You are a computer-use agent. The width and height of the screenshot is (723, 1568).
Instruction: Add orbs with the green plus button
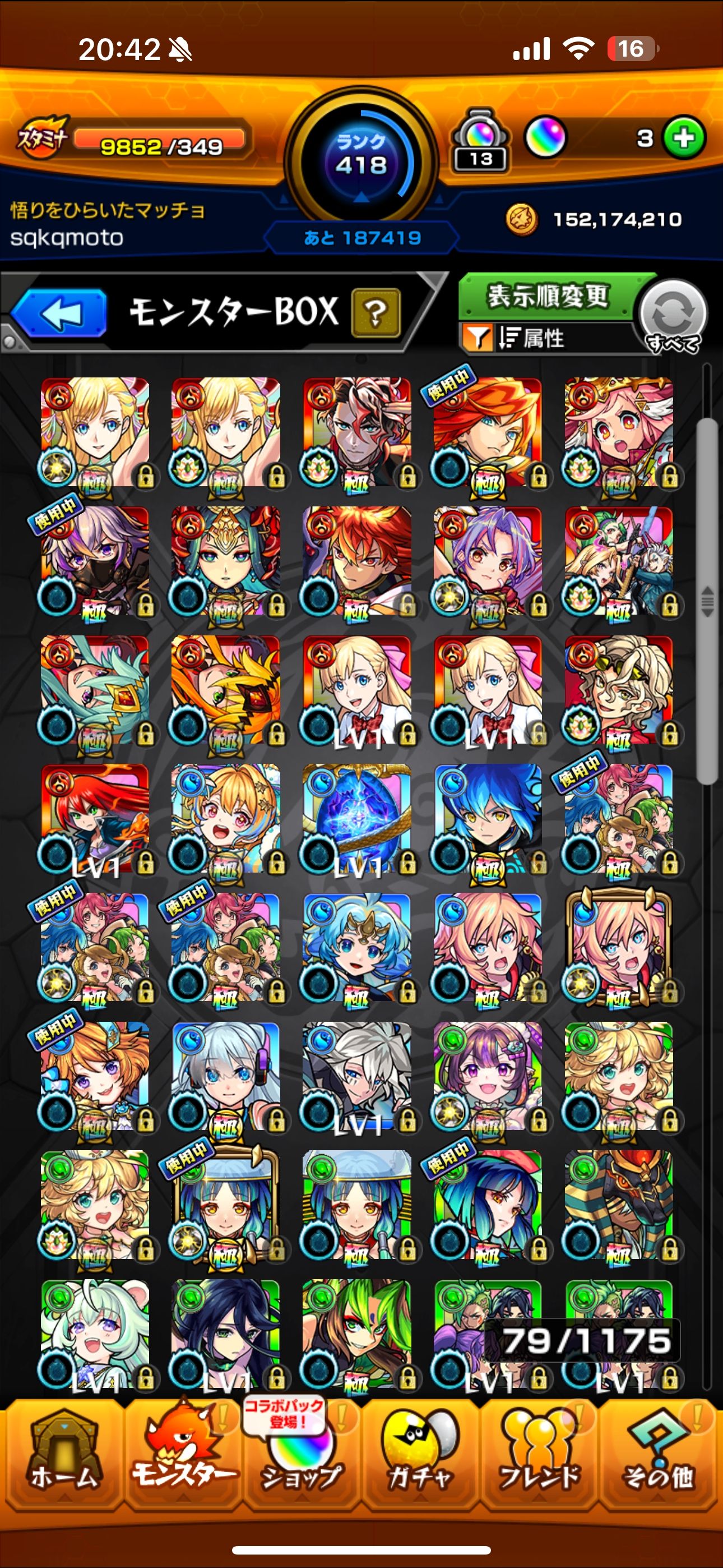(684, 138)
